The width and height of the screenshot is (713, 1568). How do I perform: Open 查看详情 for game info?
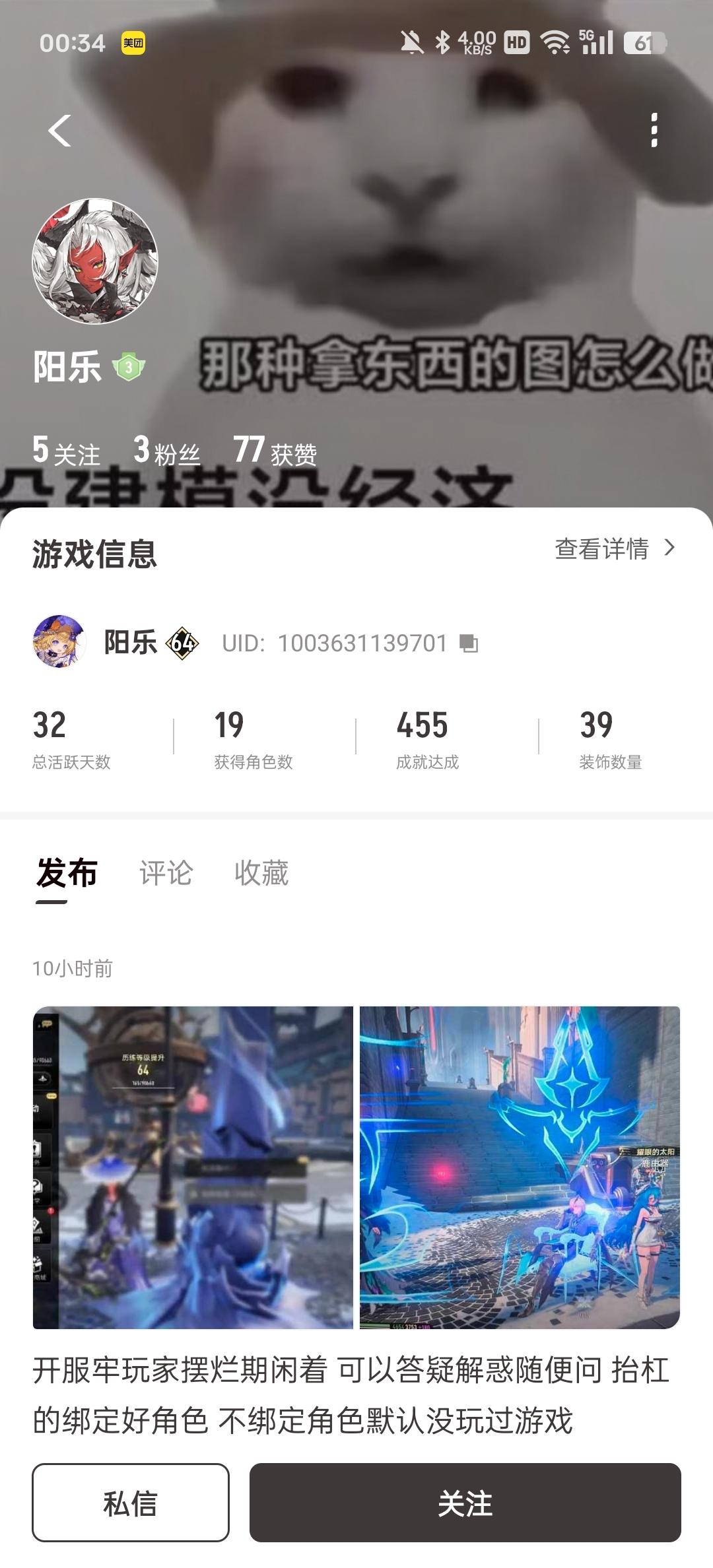point(614,549)
